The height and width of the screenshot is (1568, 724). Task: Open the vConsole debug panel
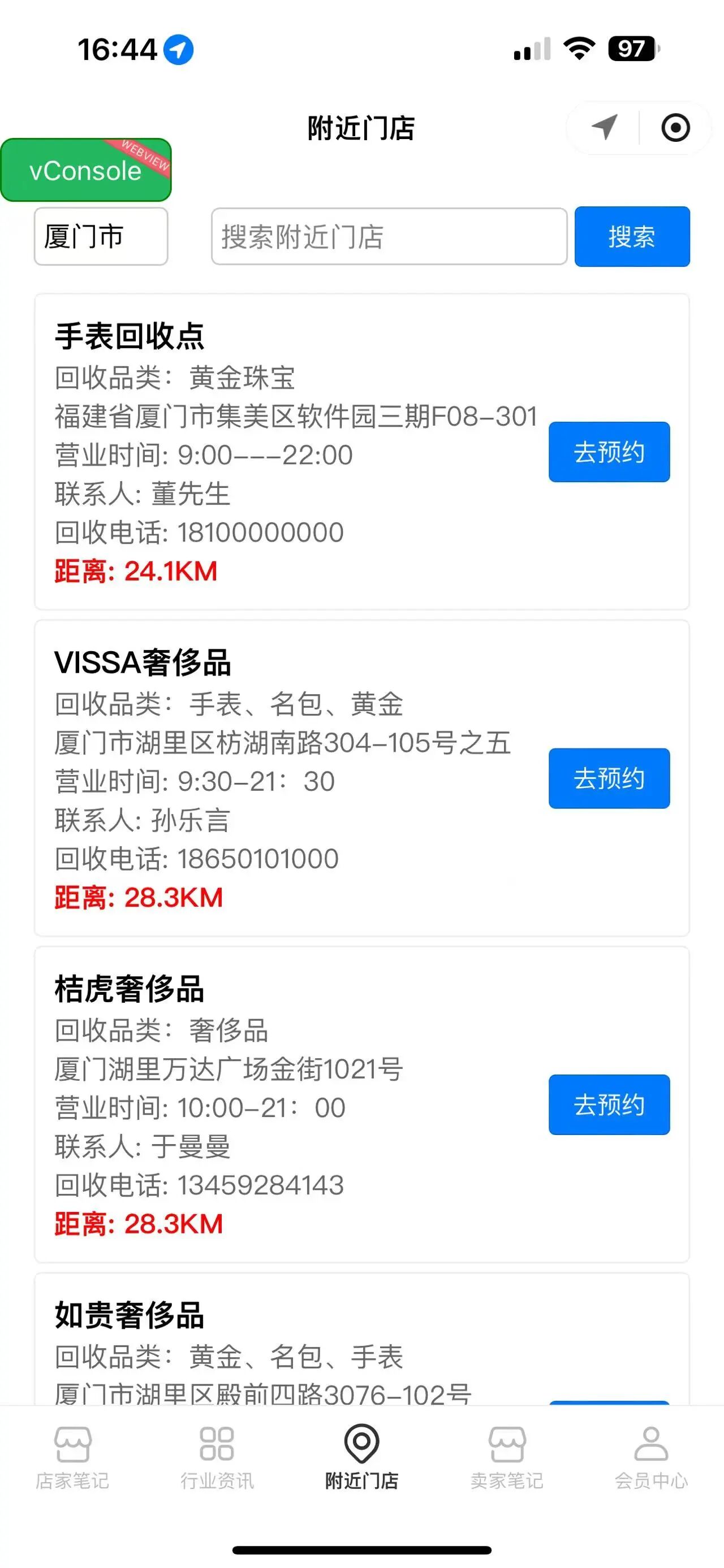(86, 171)
